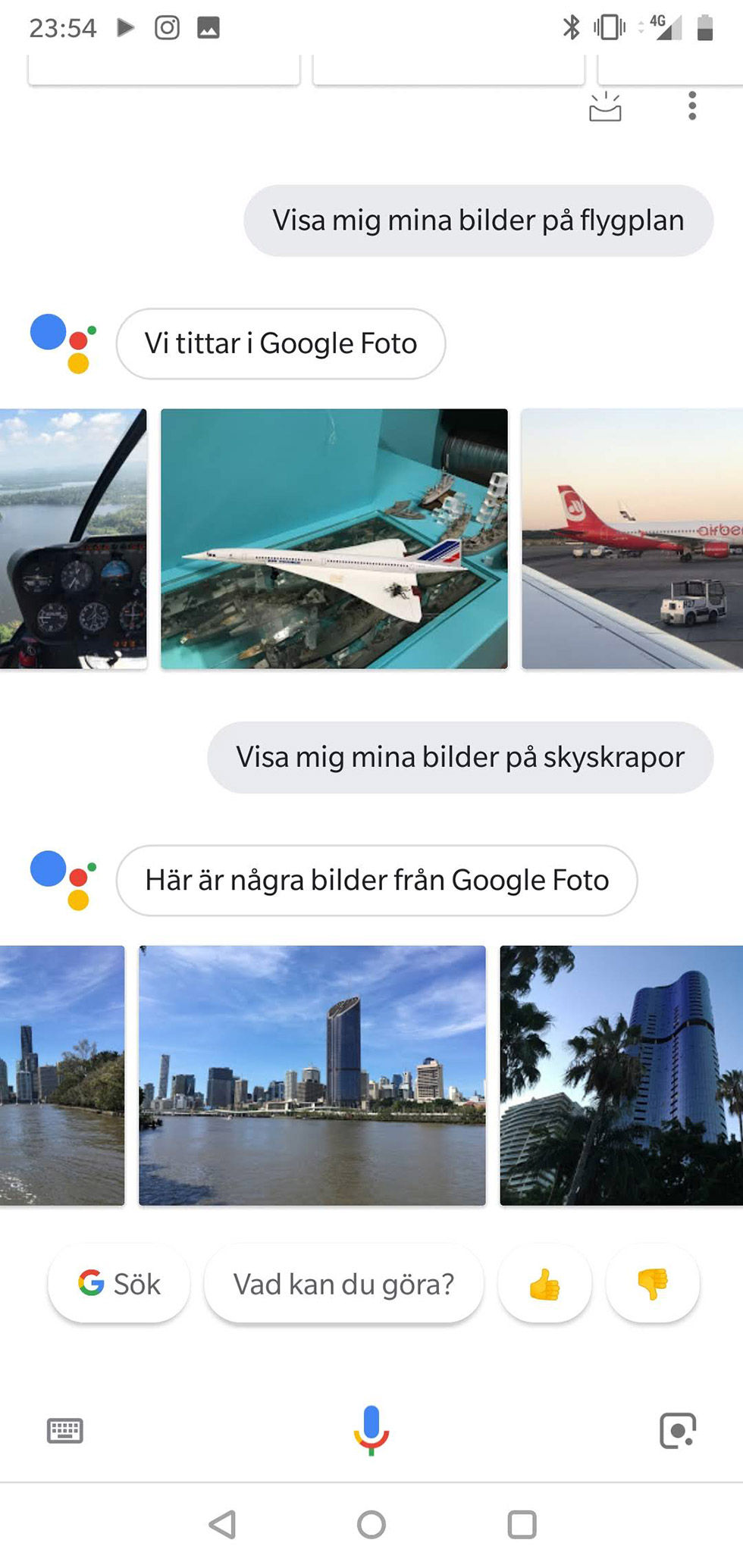The height and width of the screenshot is (1568, 743).
Task: Switch to keyboard input
Action: (x=65, y=1431)
